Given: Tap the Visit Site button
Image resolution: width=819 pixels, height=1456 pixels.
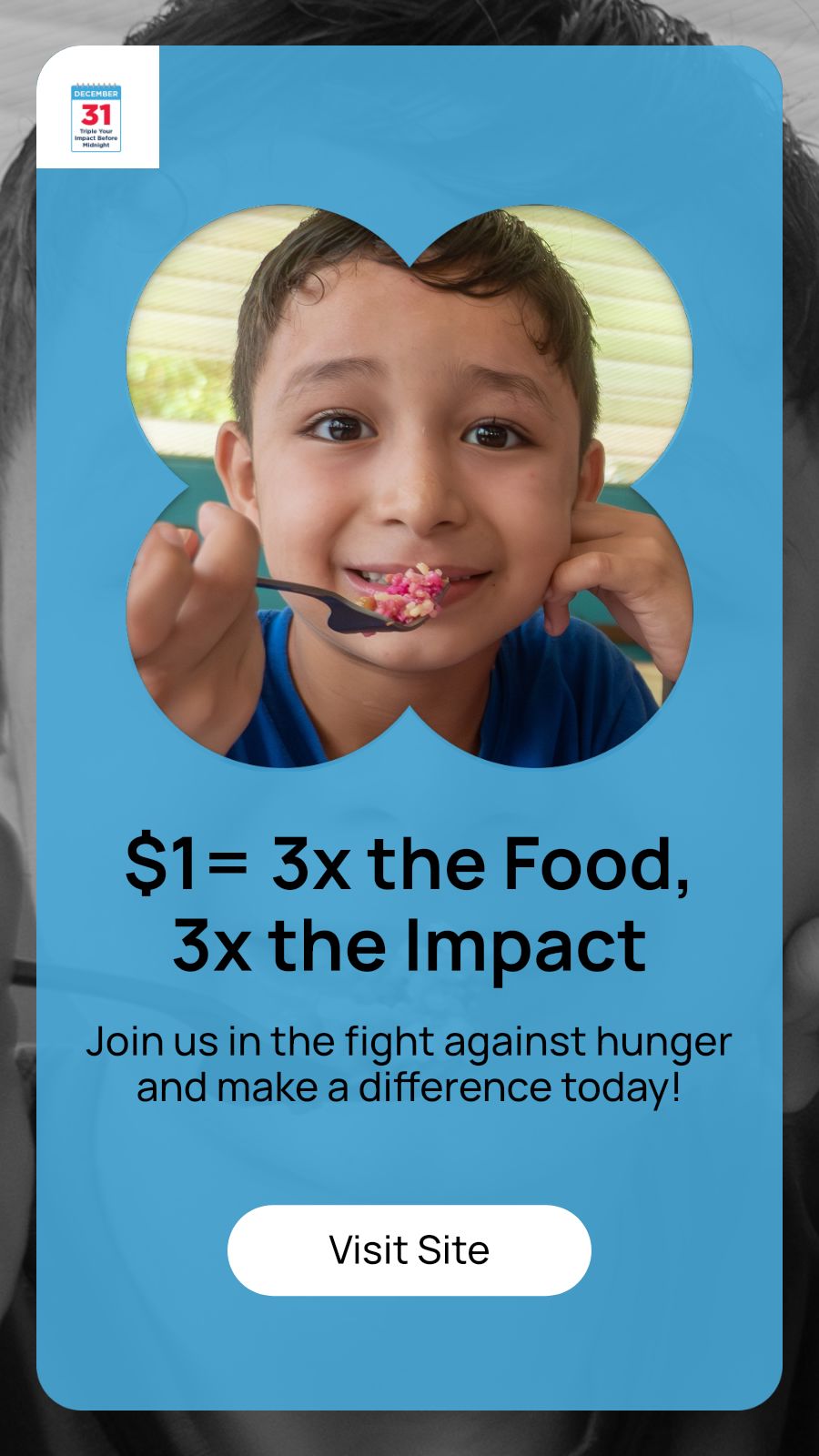Looking at the screenshot, I should click(x=409, y=1250).
